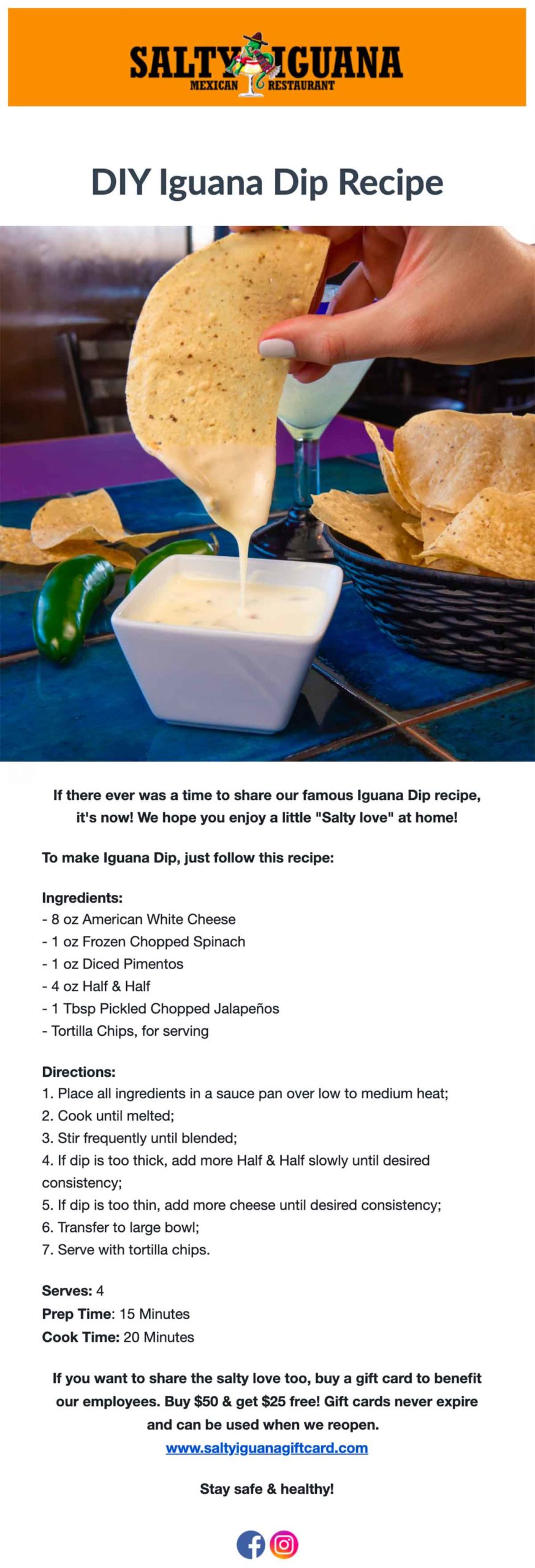Open the Instagram icon
535x1568 pixels.
coord(284,1544)
